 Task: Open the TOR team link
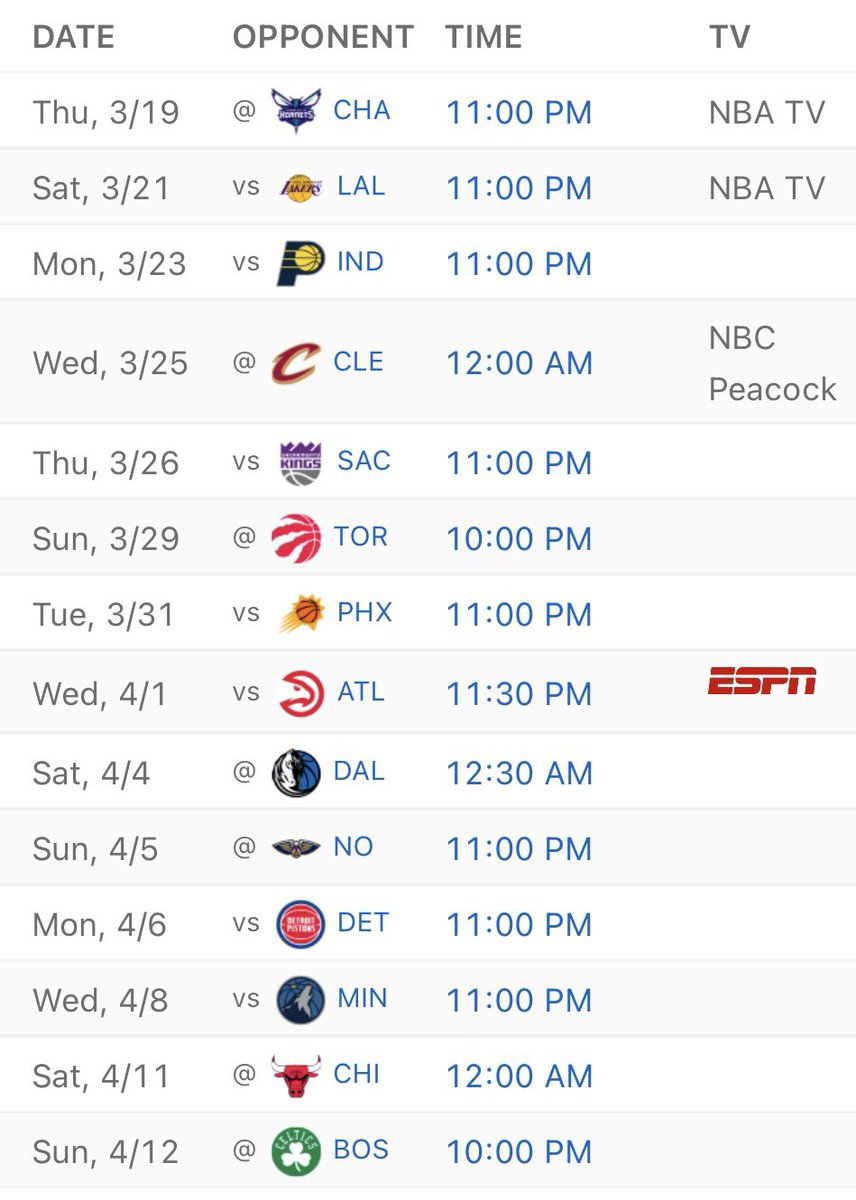coord(361,537)
